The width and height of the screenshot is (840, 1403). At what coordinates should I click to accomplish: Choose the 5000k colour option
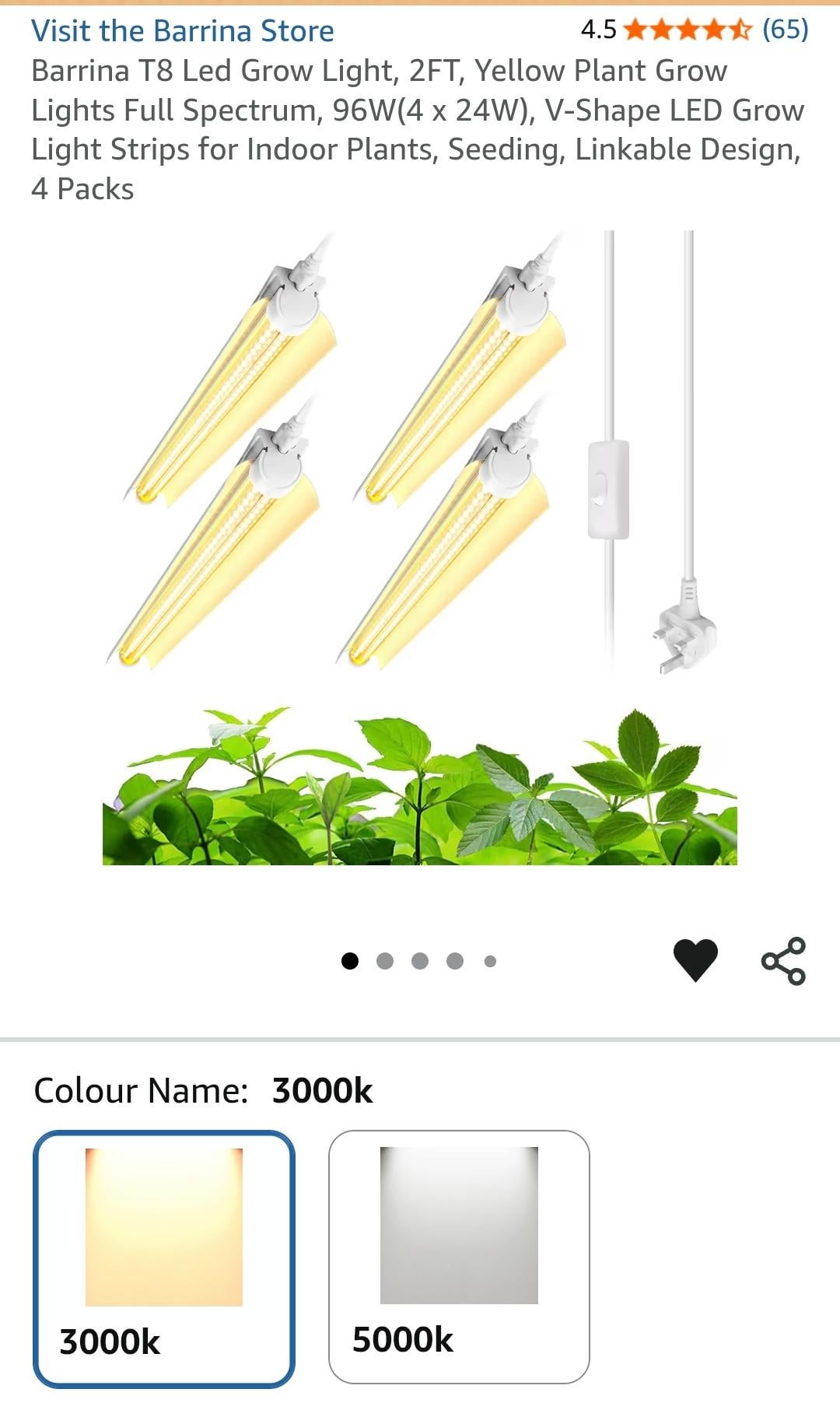click(x=459, y=1257)
